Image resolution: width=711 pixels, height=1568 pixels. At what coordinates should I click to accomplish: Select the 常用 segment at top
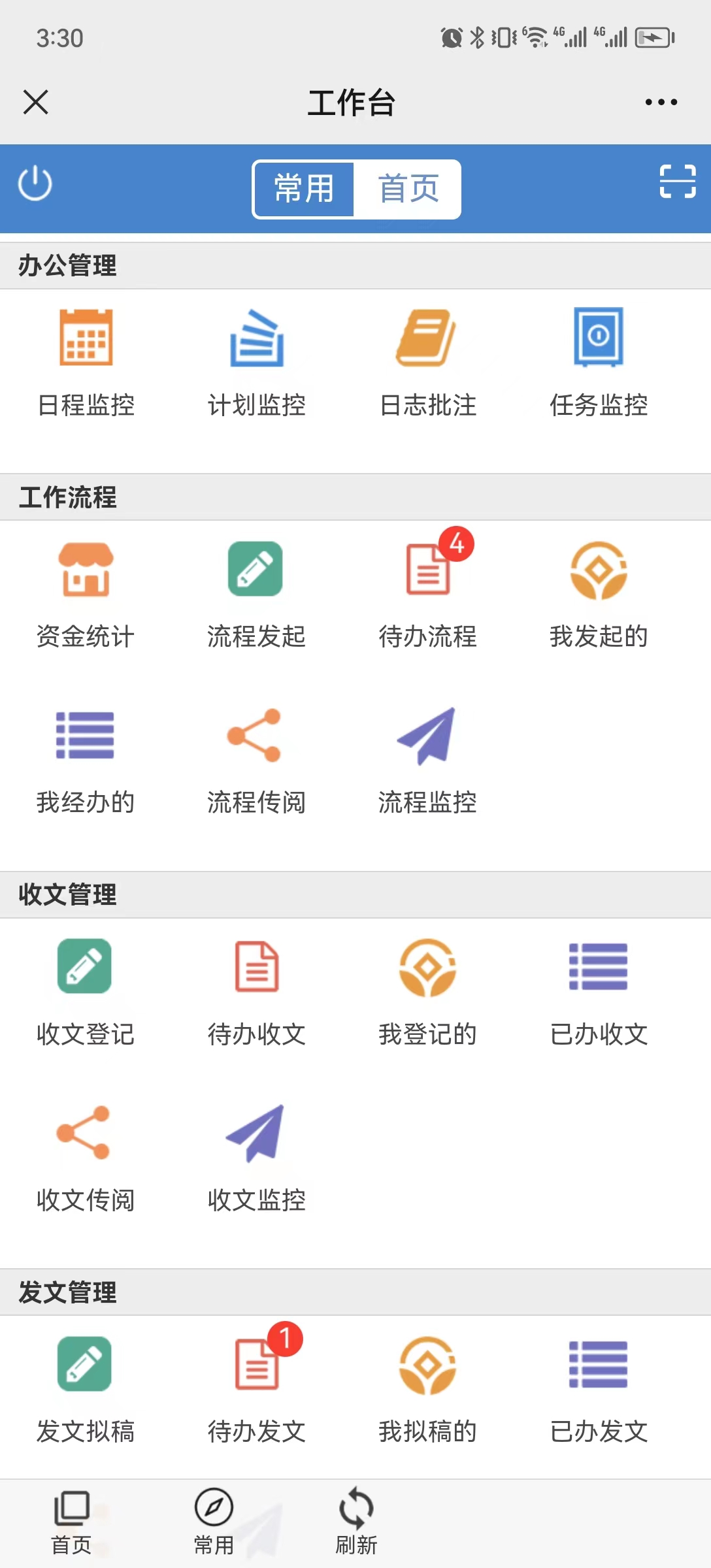pyautogui.click(x=304, y=189)
